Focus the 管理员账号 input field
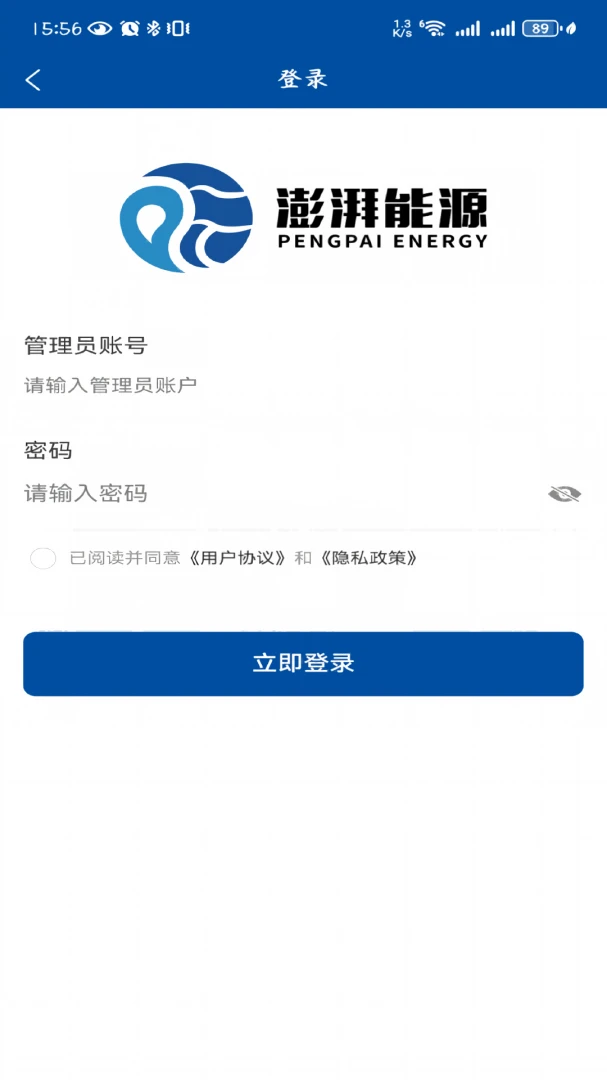607x1080 pixels. click(303, 385)
